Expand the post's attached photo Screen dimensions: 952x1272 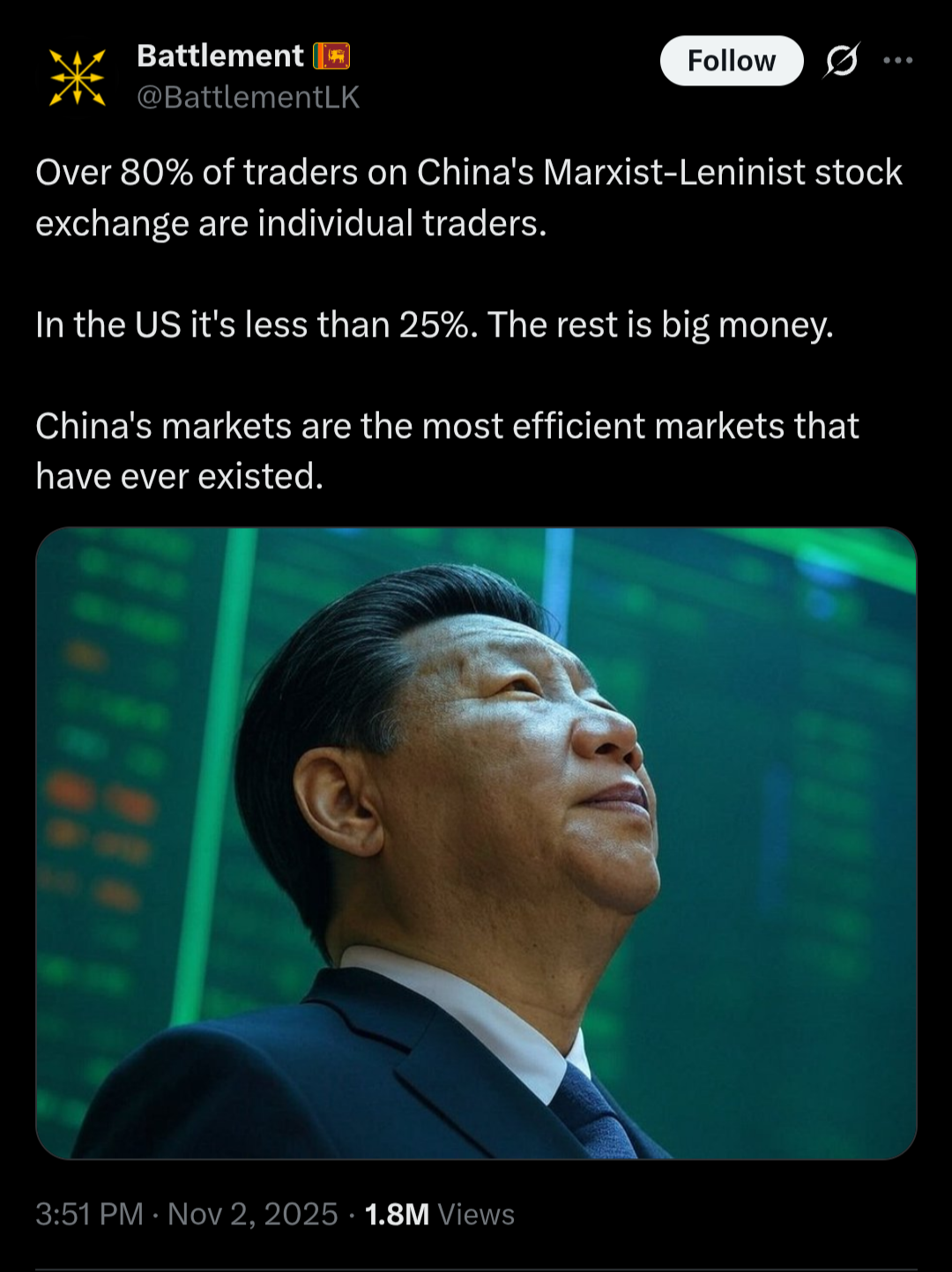click(x=476, y=843)
